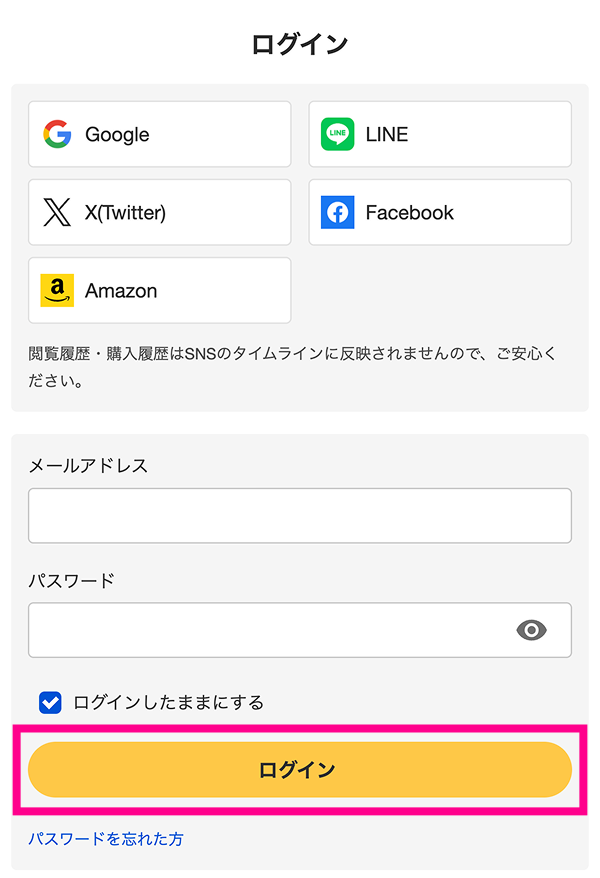Sign in with LINE
The height and width of the screenshot is (878, 600).
point(440,134)
